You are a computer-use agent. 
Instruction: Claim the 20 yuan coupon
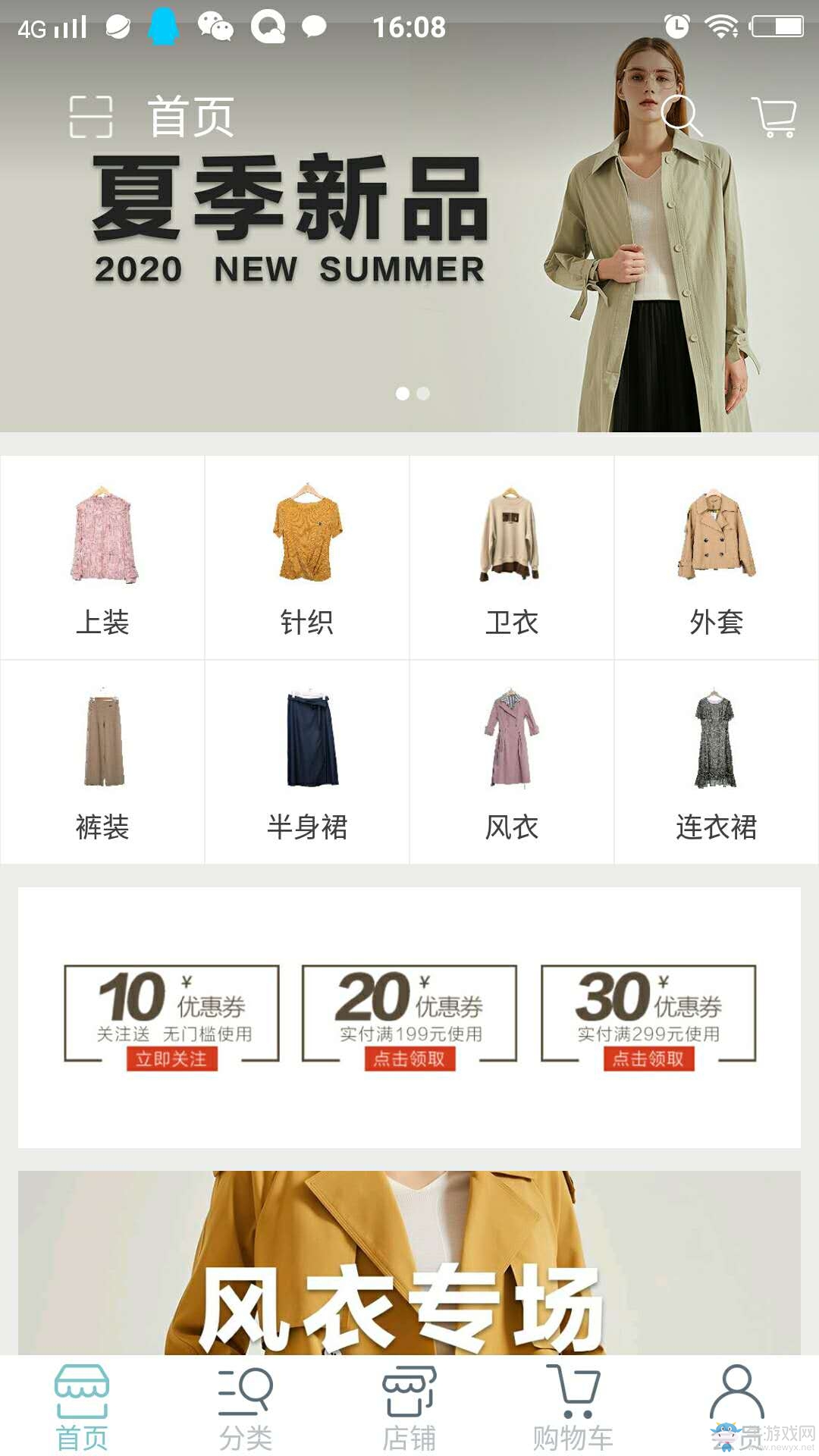[x=409, y=1059]
